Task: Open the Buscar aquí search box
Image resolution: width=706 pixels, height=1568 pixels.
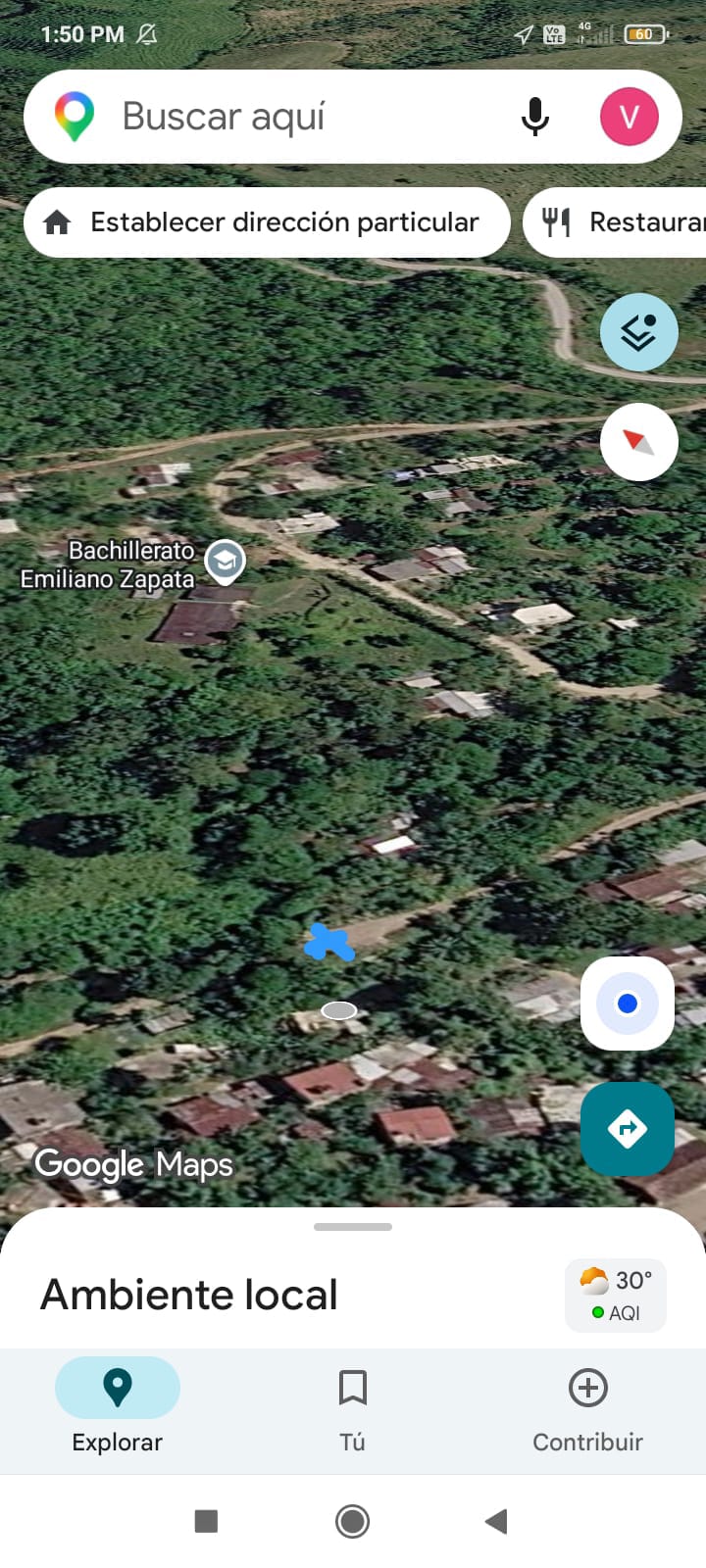Action: (294, 117)
